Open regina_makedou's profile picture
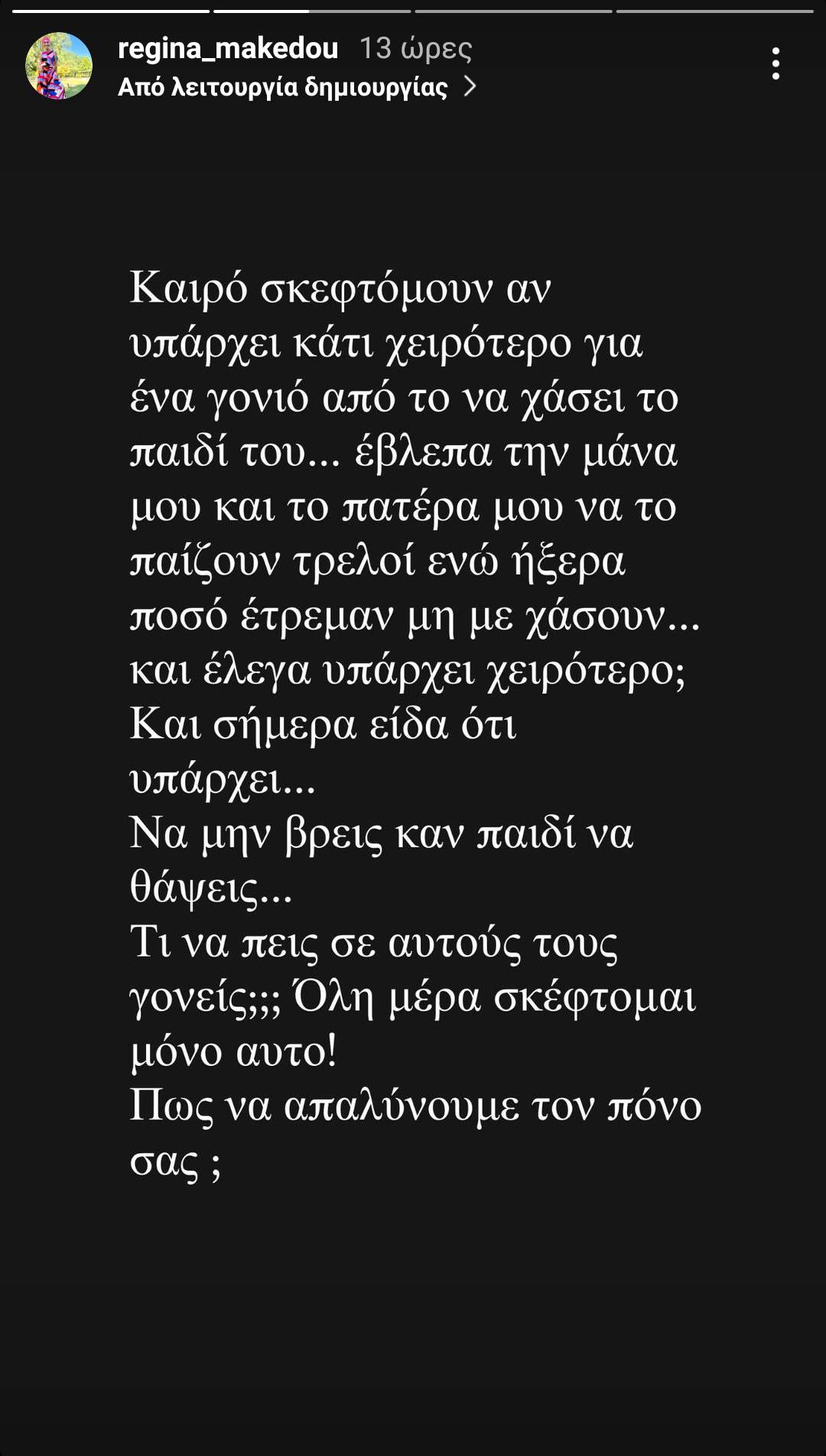 [x=59, y=66]
